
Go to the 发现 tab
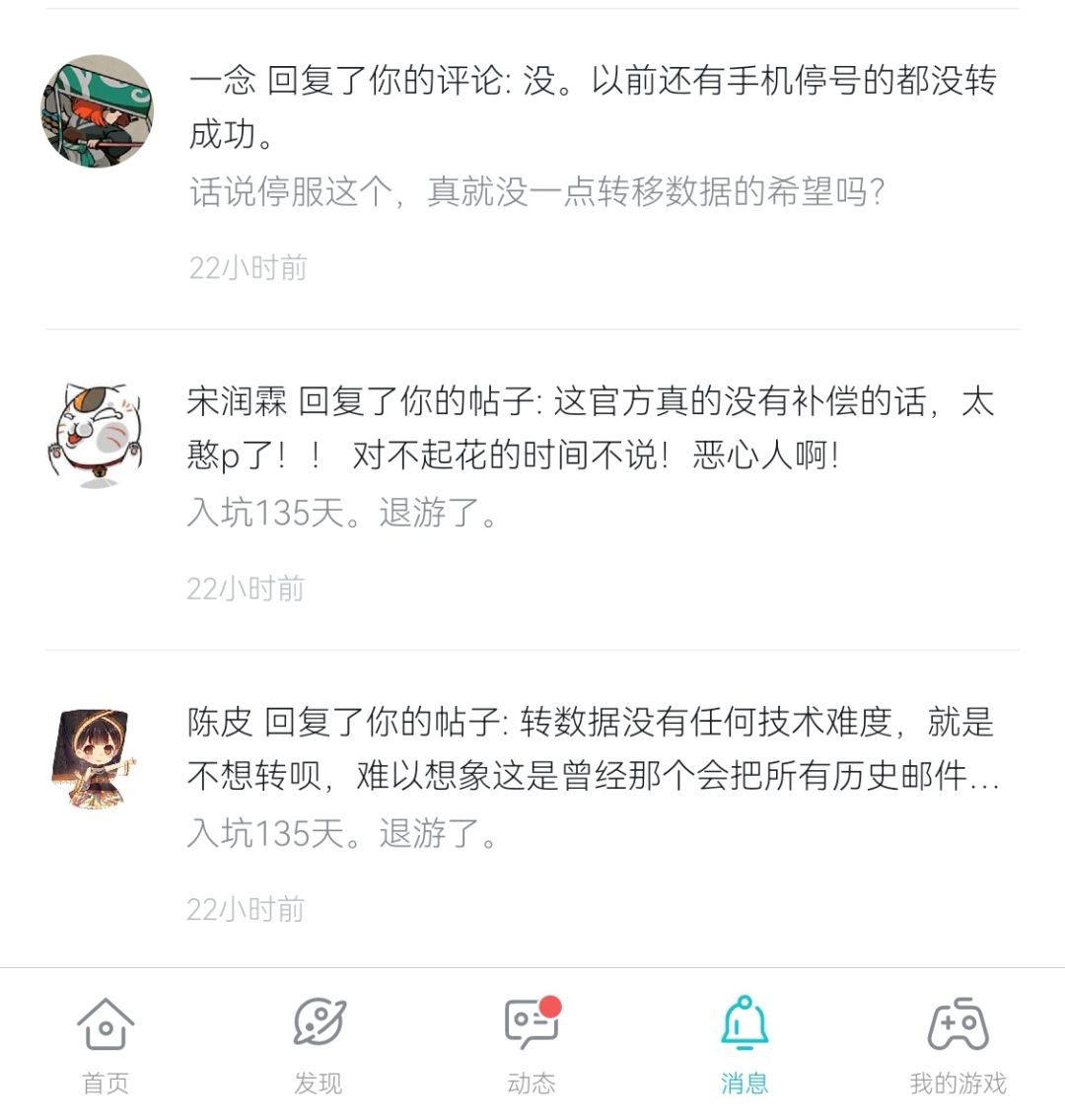tap(319, 1044)
